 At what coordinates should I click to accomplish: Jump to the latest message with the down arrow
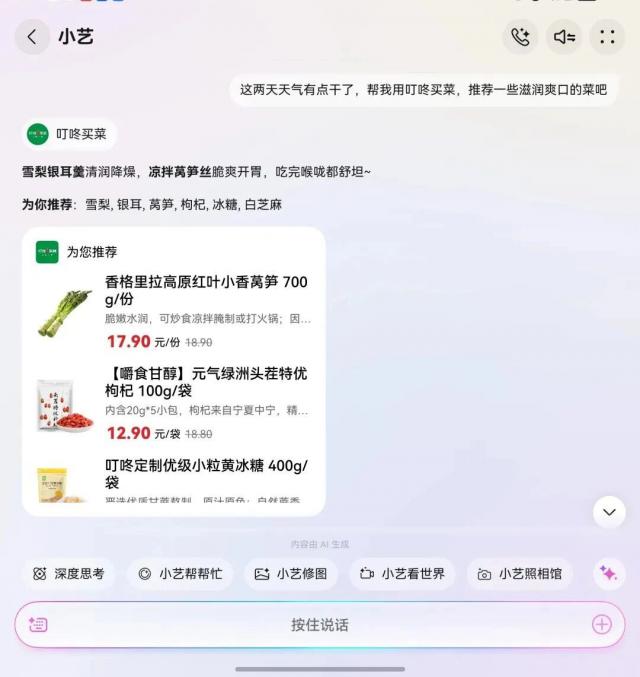609,512
